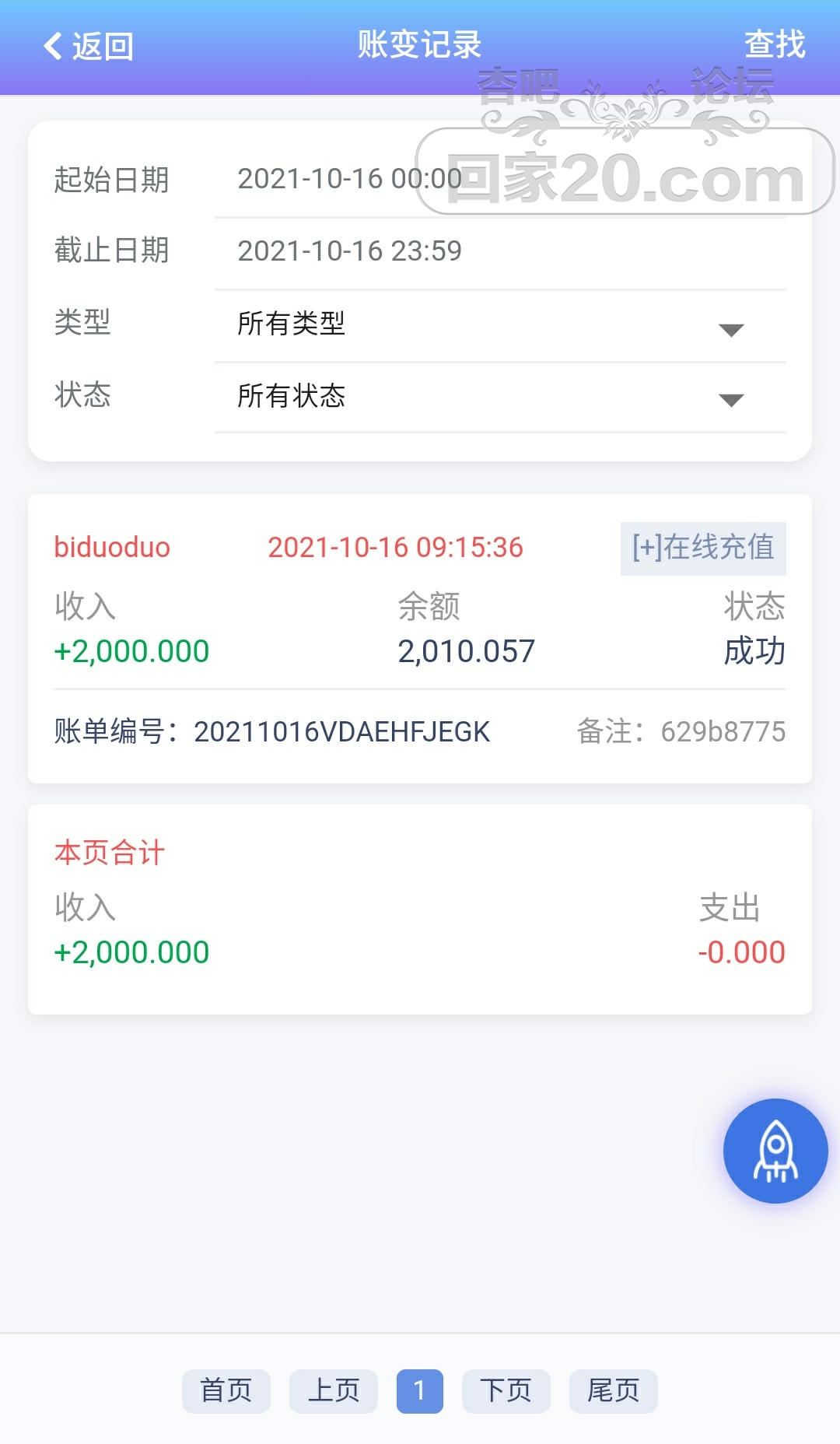Tap the floating rocket button
The height and width of the screenshot is (1444, 840).
[x=775, y=1151]
